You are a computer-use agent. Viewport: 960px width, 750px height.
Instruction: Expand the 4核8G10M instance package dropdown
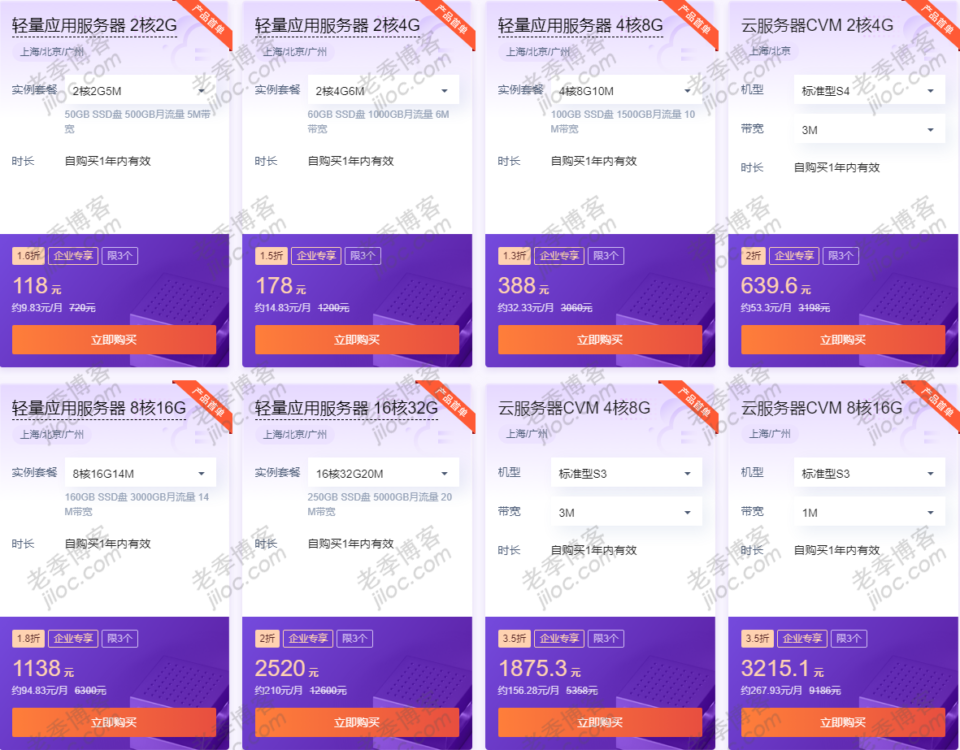coord(626,90)
